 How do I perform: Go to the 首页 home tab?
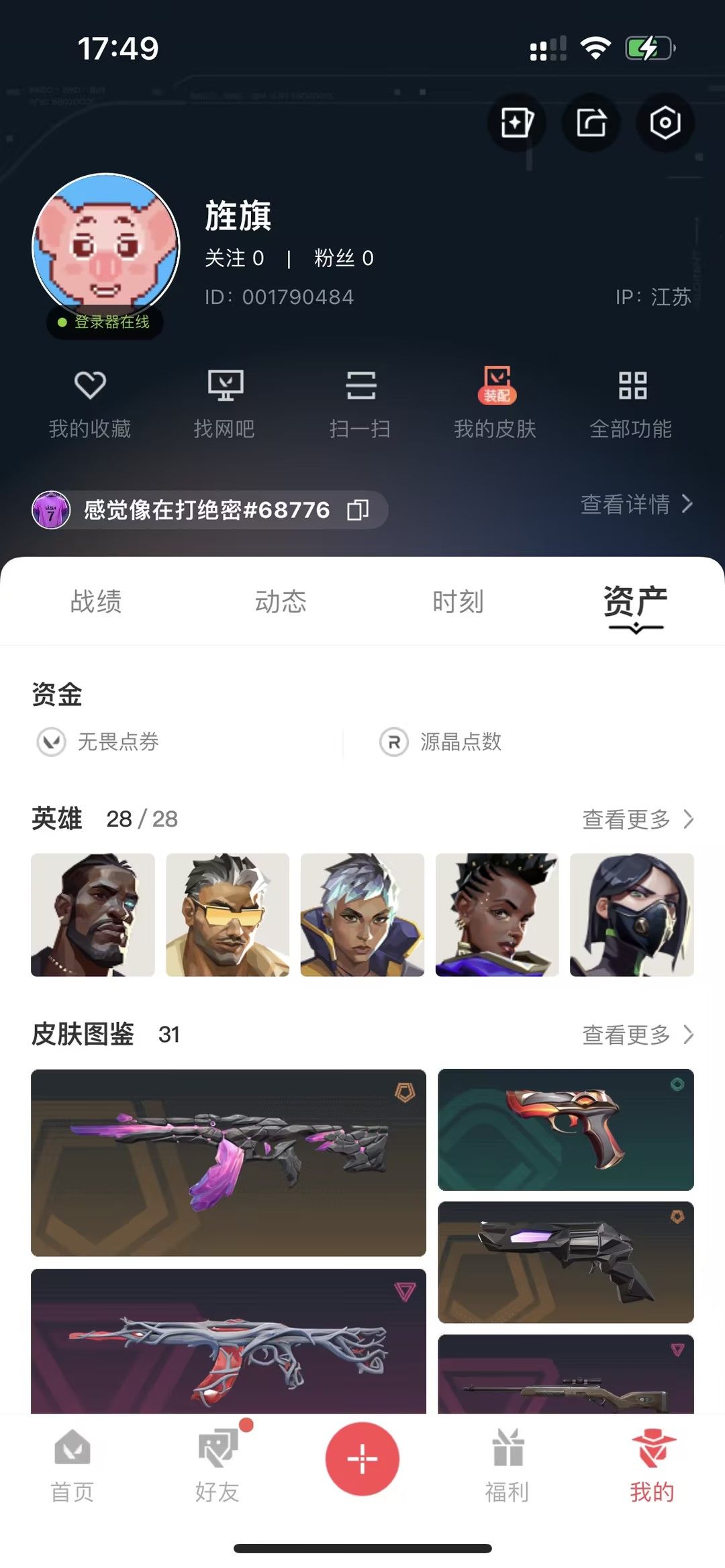[72, 1465]
